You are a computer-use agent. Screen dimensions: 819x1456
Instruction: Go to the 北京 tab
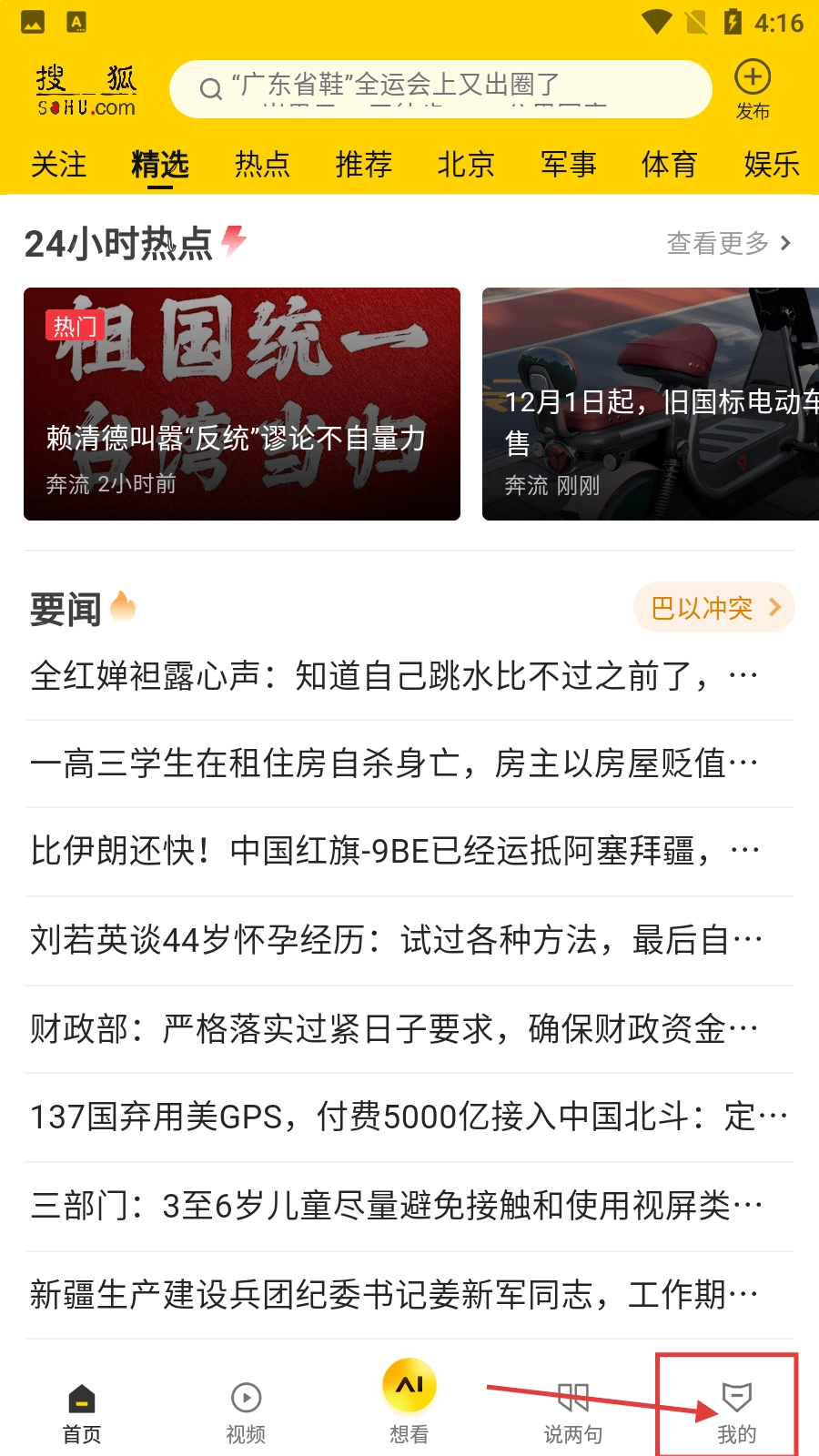pos(466,165)
